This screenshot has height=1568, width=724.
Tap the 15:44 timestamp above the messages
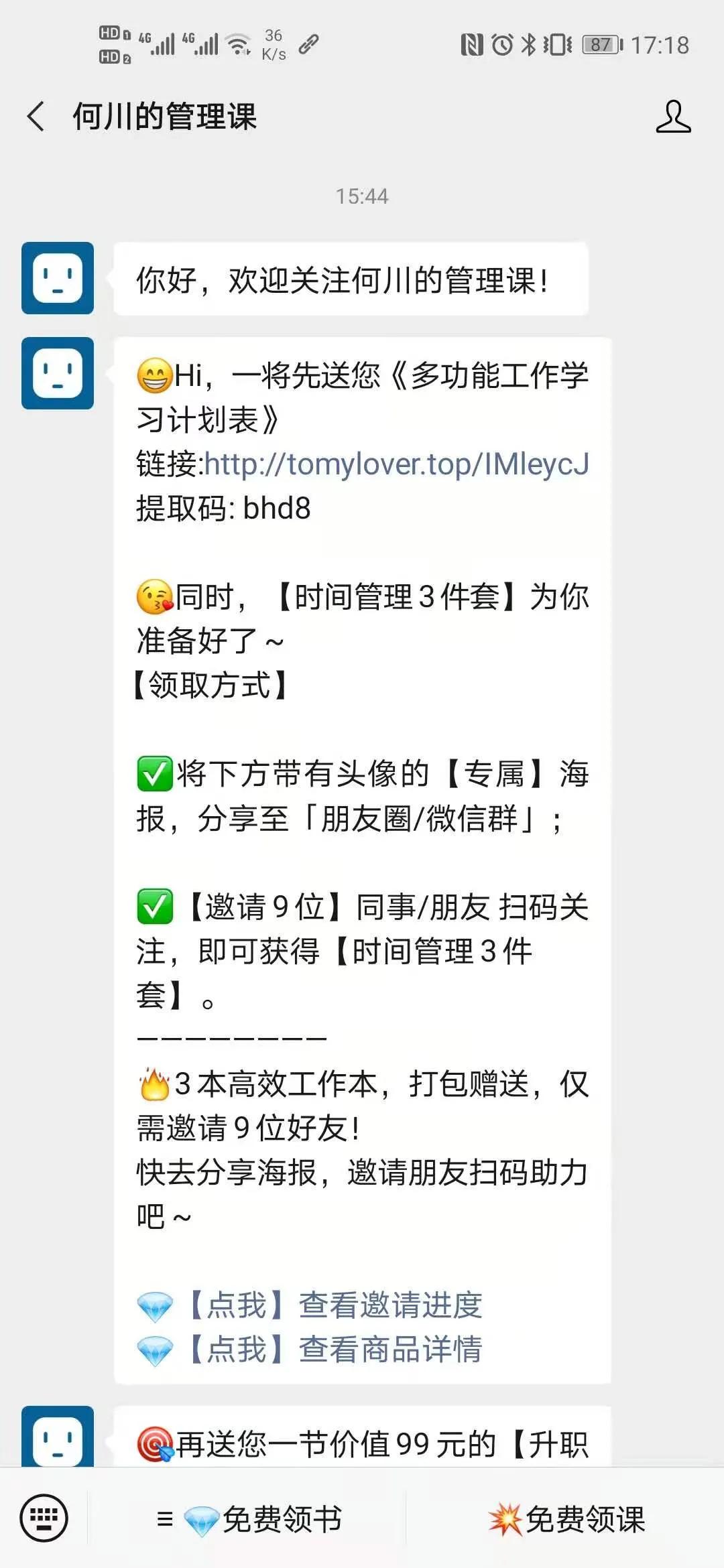[x=361, y=196]
